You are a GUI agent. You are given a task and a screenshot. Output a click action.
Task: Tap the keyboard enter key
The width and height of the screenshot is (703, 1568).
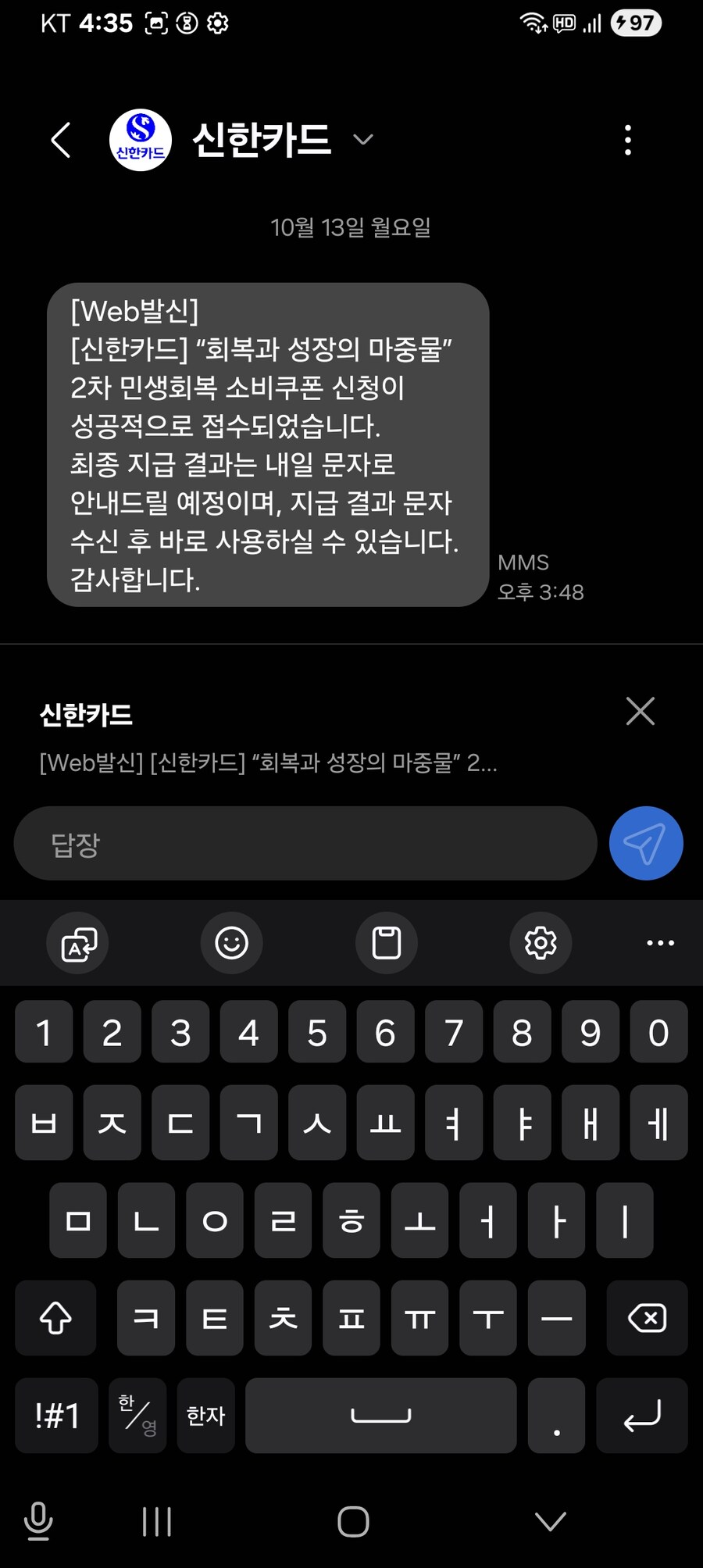(x=641, y=1415)
